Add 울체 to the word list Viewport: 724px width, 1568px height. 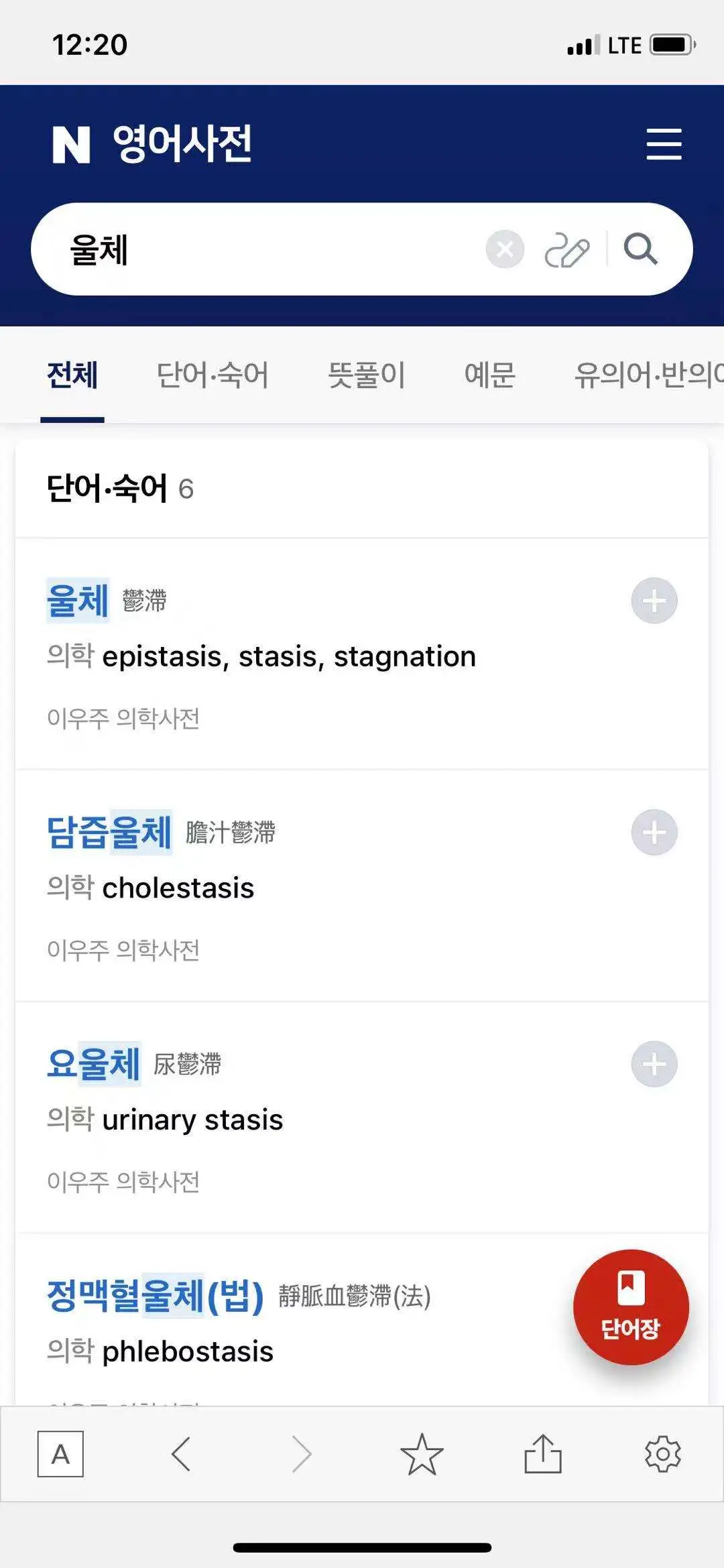654,601
